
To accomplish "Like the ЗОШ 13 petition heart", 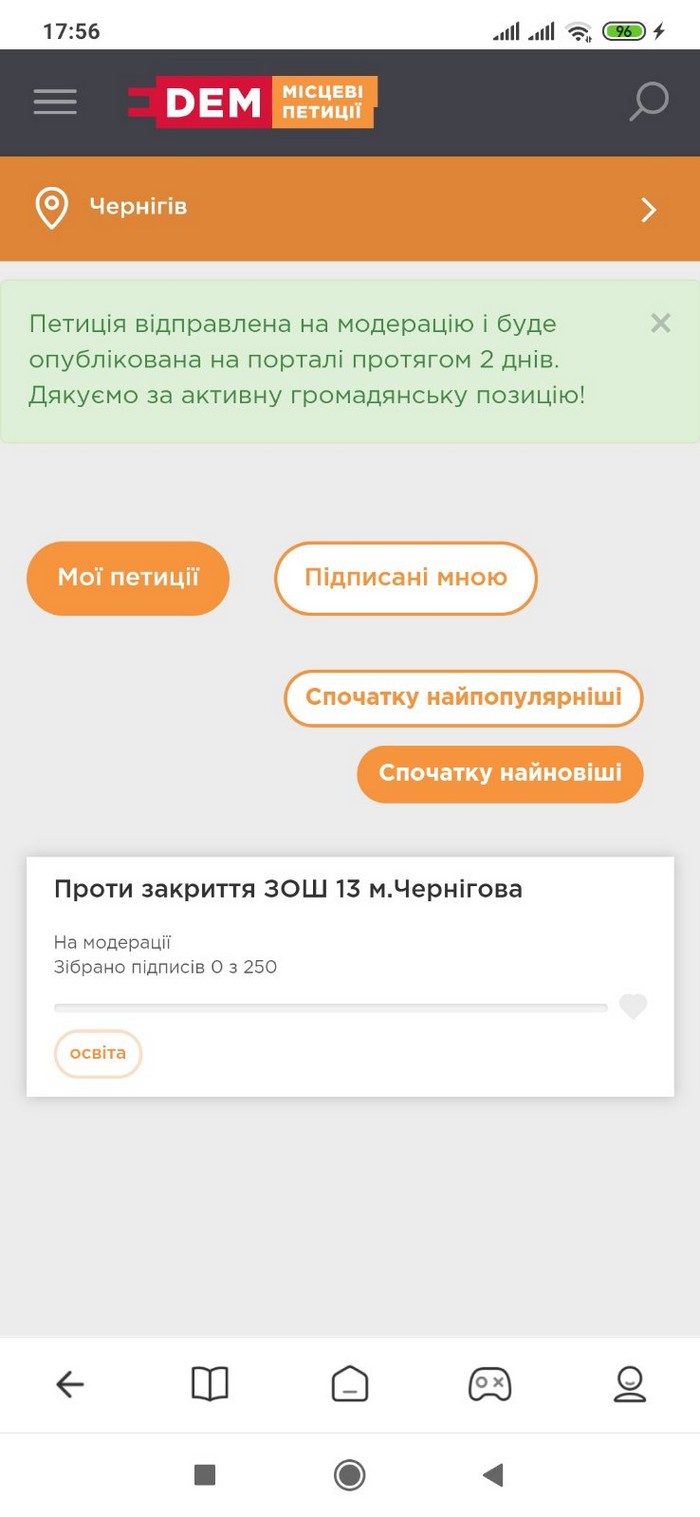I will [633, 1007].
